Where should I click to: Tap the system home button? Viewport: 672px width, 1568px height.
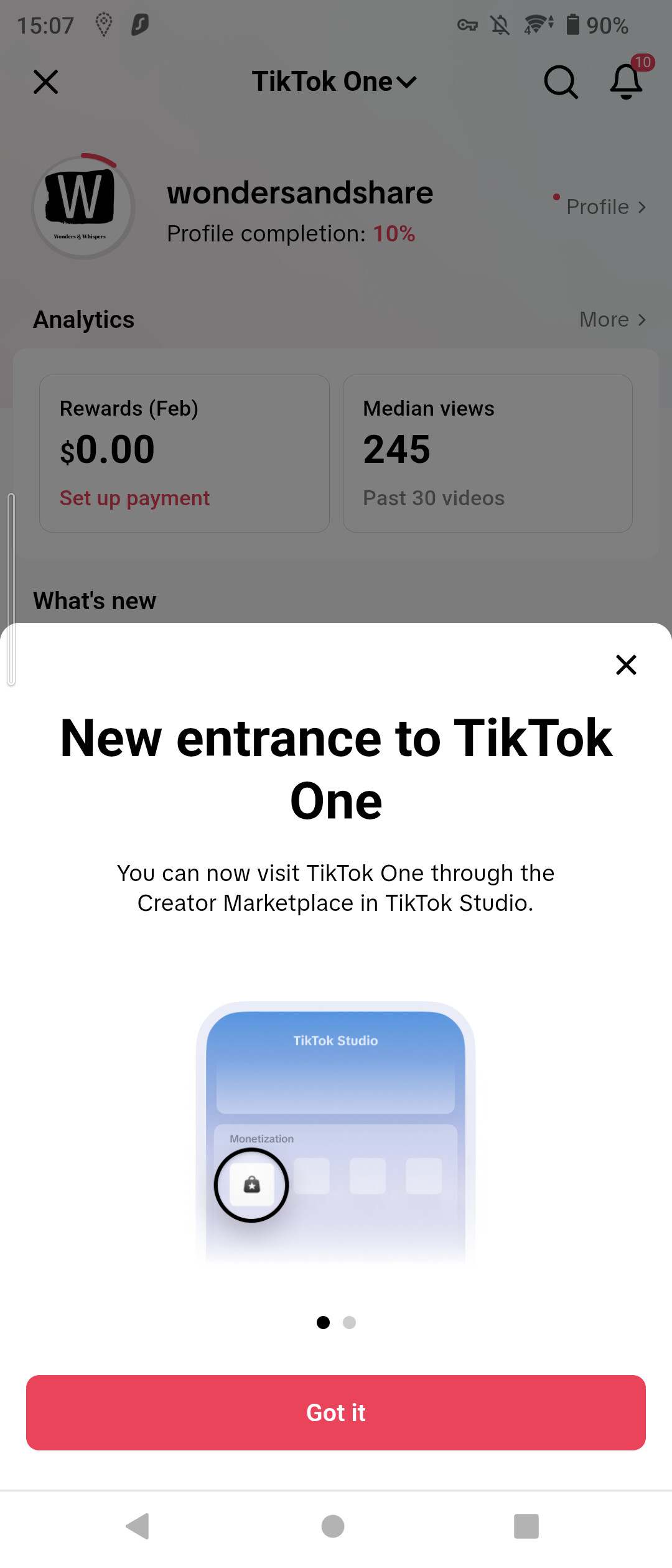coord(333,1526)
